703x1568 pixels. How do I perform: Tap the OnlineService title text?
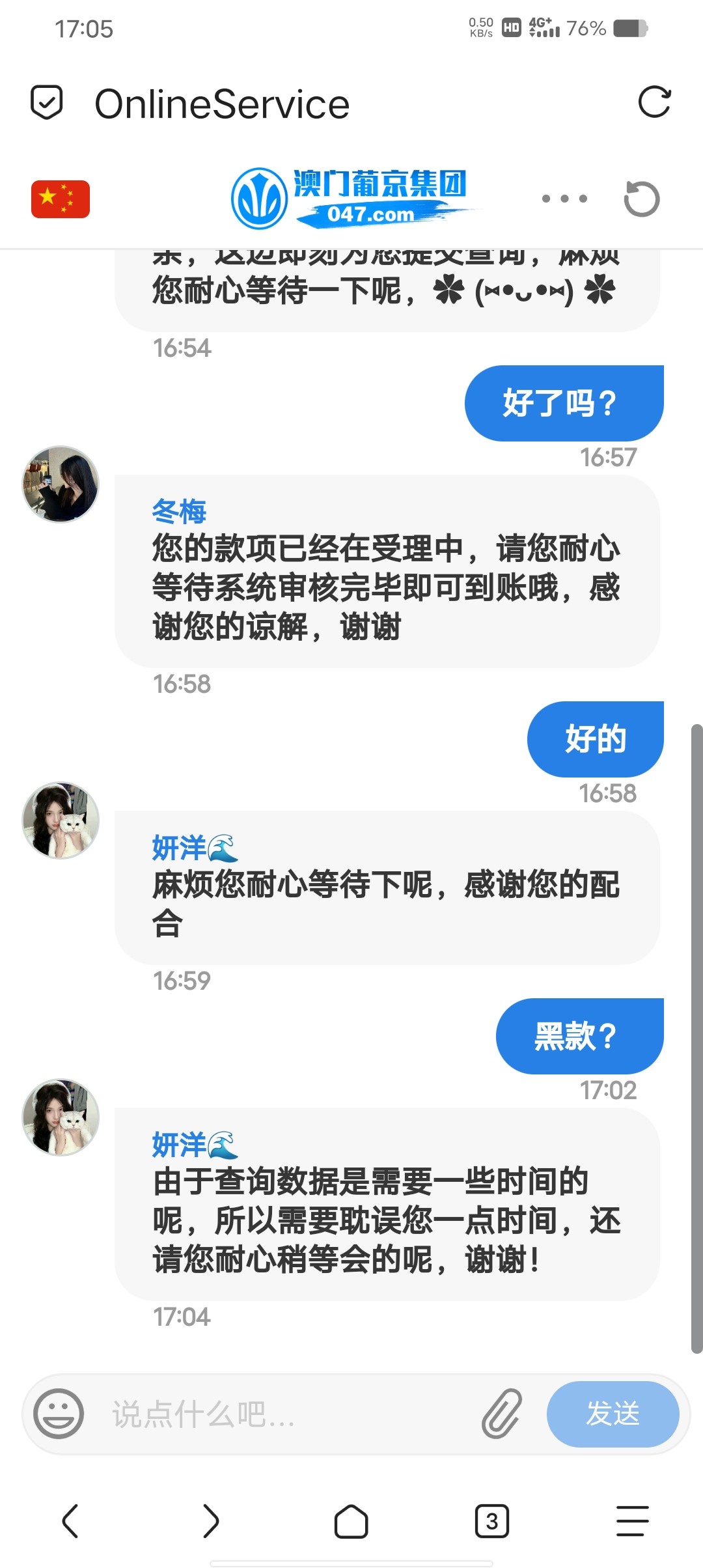[221, 103]
